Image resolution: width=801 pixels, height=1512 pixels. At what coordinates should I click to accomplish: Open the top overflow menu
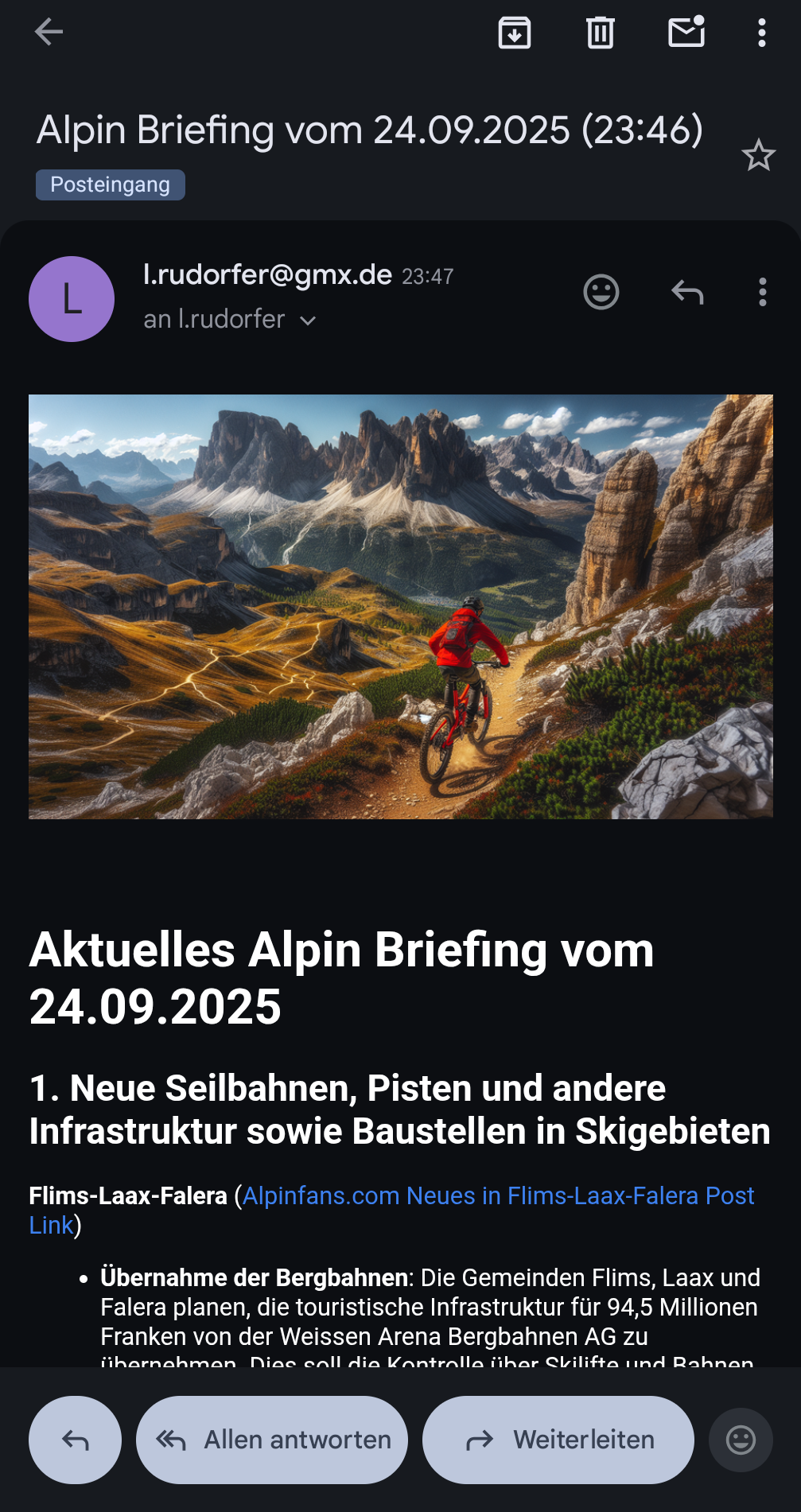coord(761,33)
